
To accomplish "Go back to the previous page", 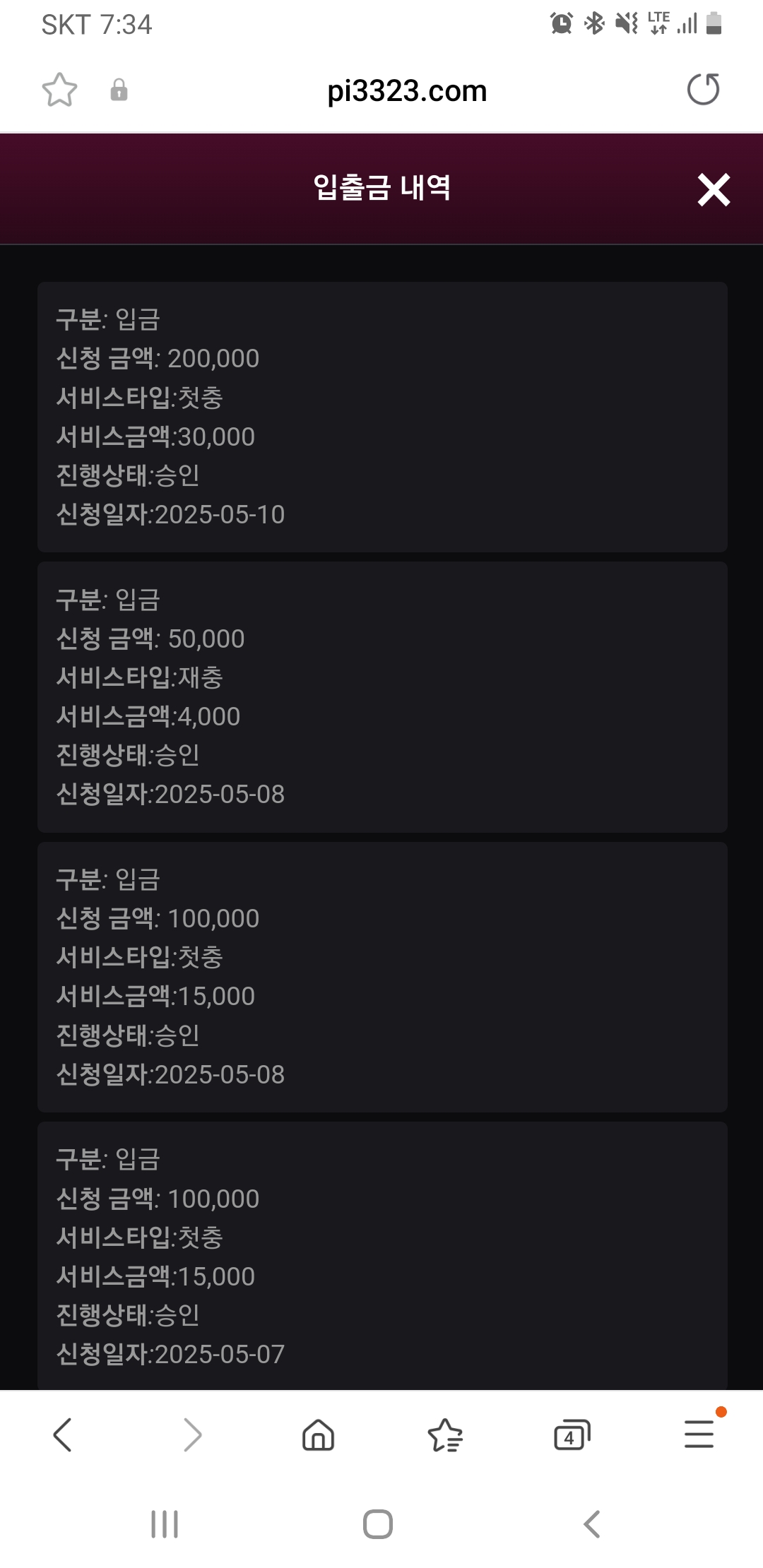I will click(x=63, y=1435).
